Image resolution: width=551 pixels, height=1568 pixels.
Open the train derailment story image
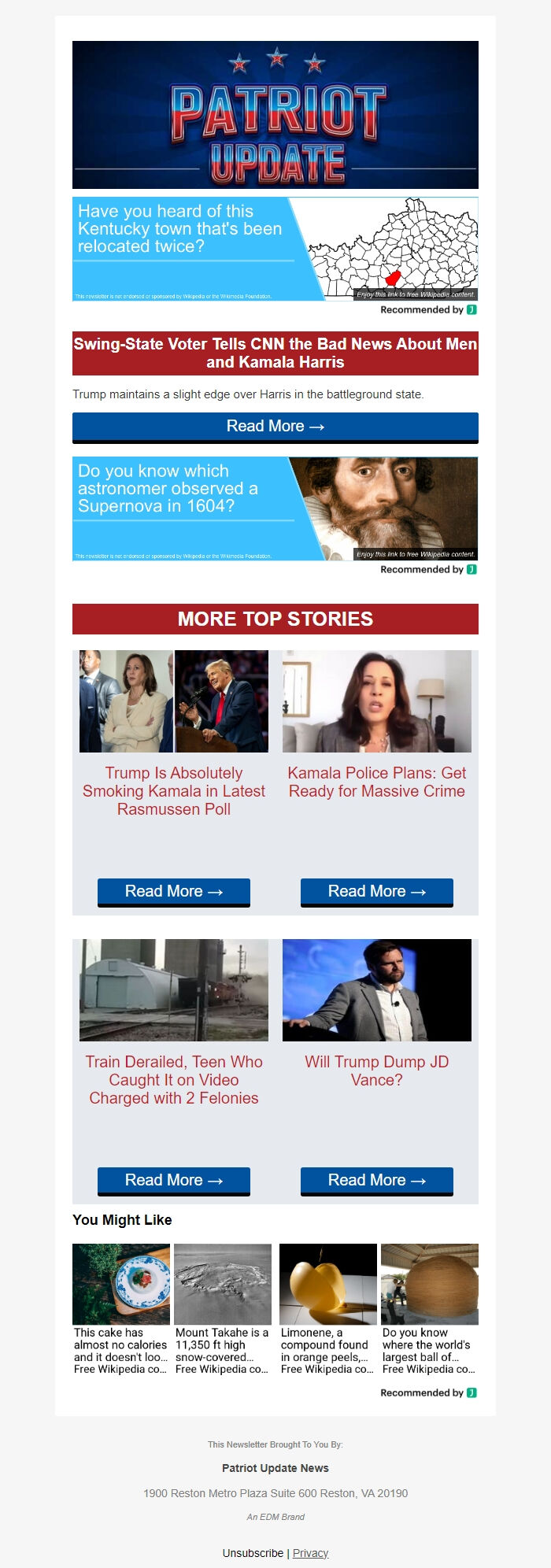(173, 989)
